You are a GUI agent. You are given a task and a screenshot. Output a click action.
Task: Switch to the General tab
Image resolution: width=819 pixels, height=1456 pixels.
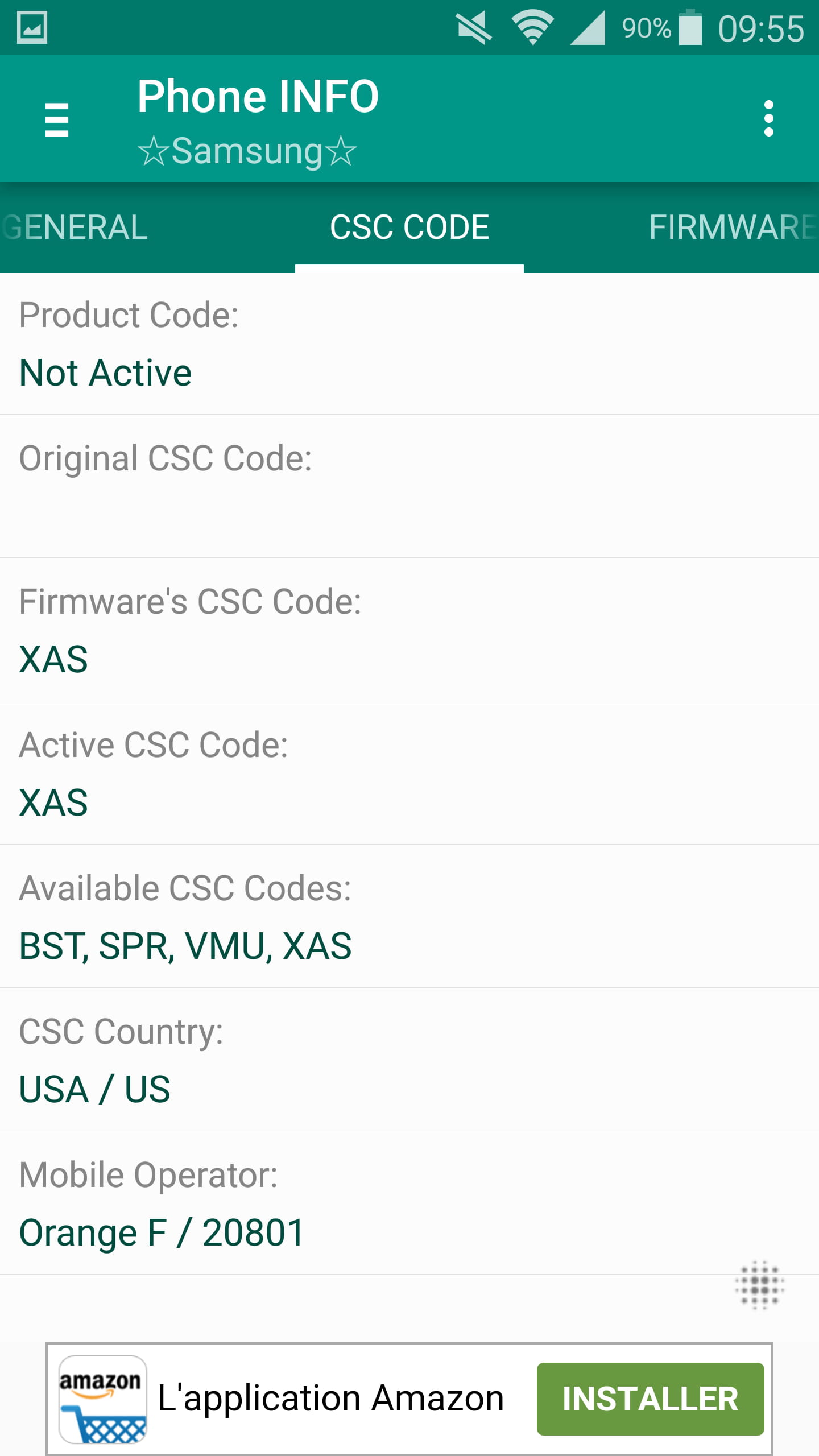tap(75, 227)
